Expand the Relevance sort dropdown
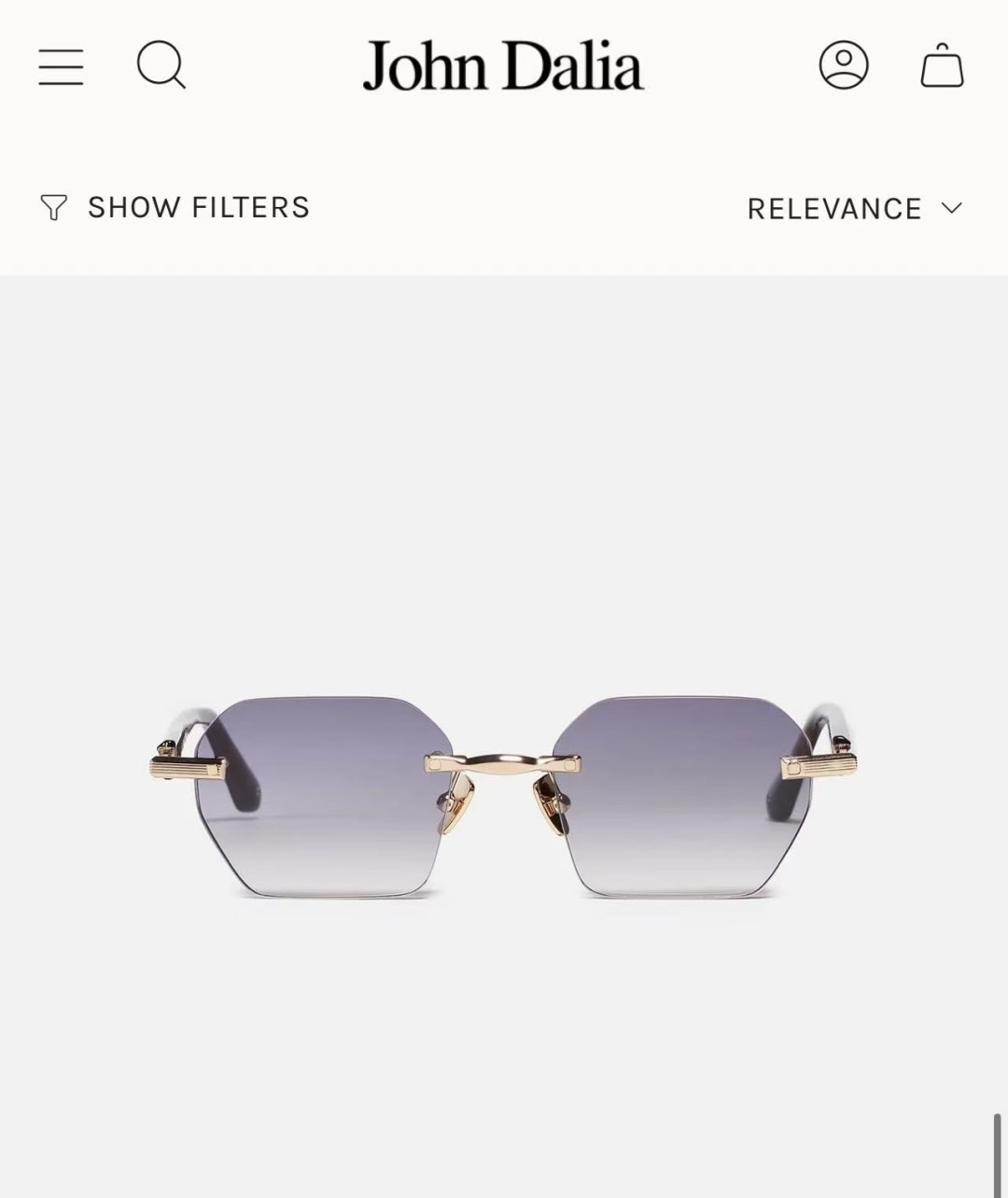The width and height of the screenshot is (1008, 1198). click(854, 208)
